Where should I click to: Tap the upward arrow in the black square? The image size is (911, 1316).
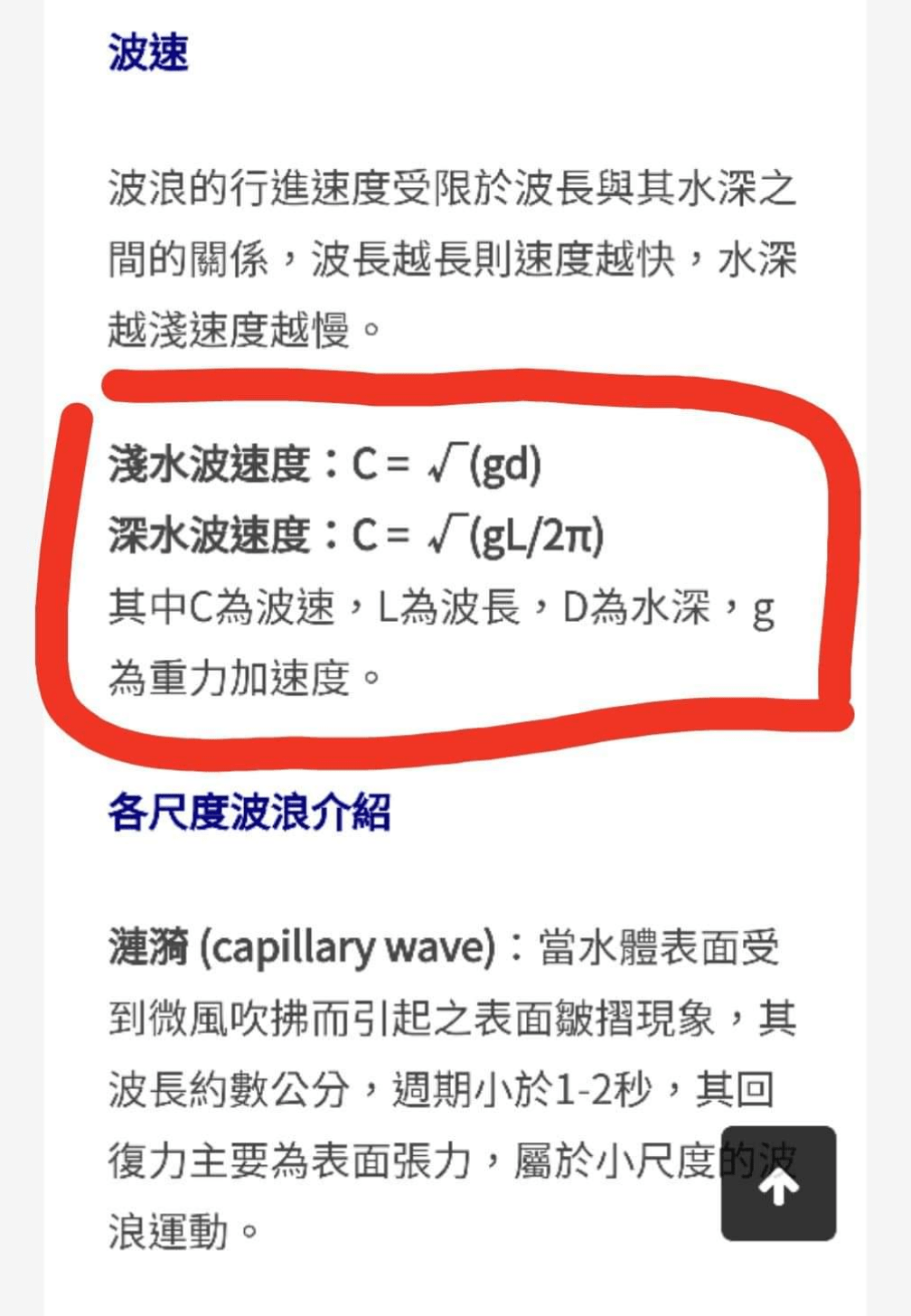pos(778,1189)
